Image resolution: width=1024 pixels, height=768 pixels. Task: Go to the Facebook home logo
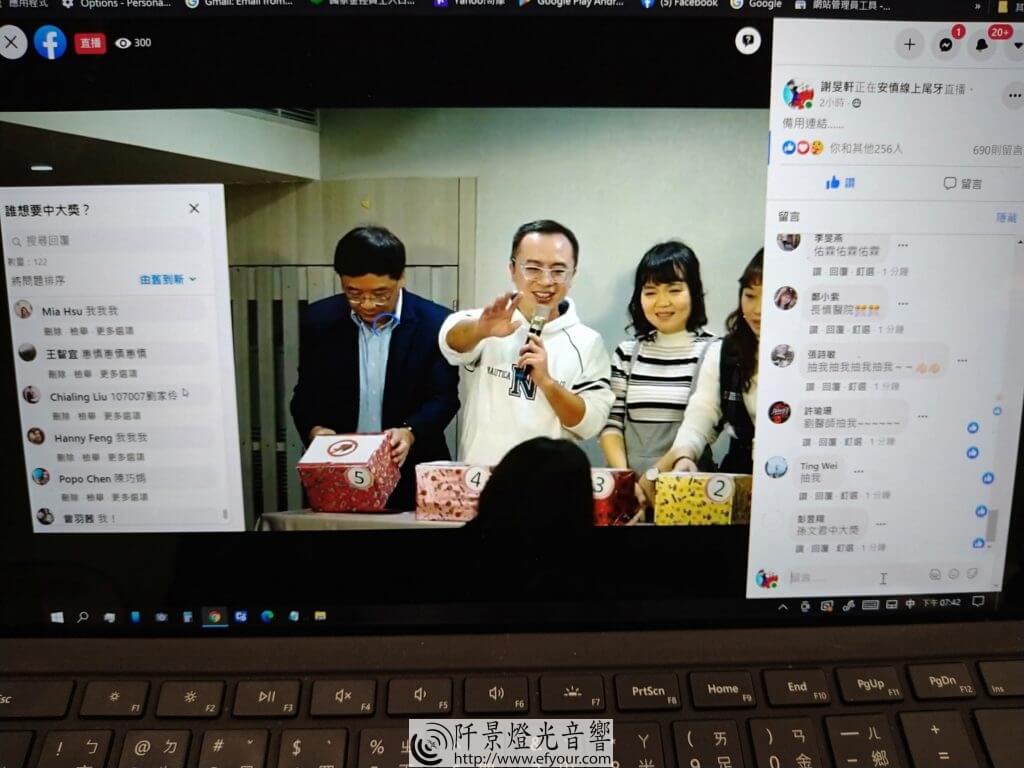coord(50,42)
